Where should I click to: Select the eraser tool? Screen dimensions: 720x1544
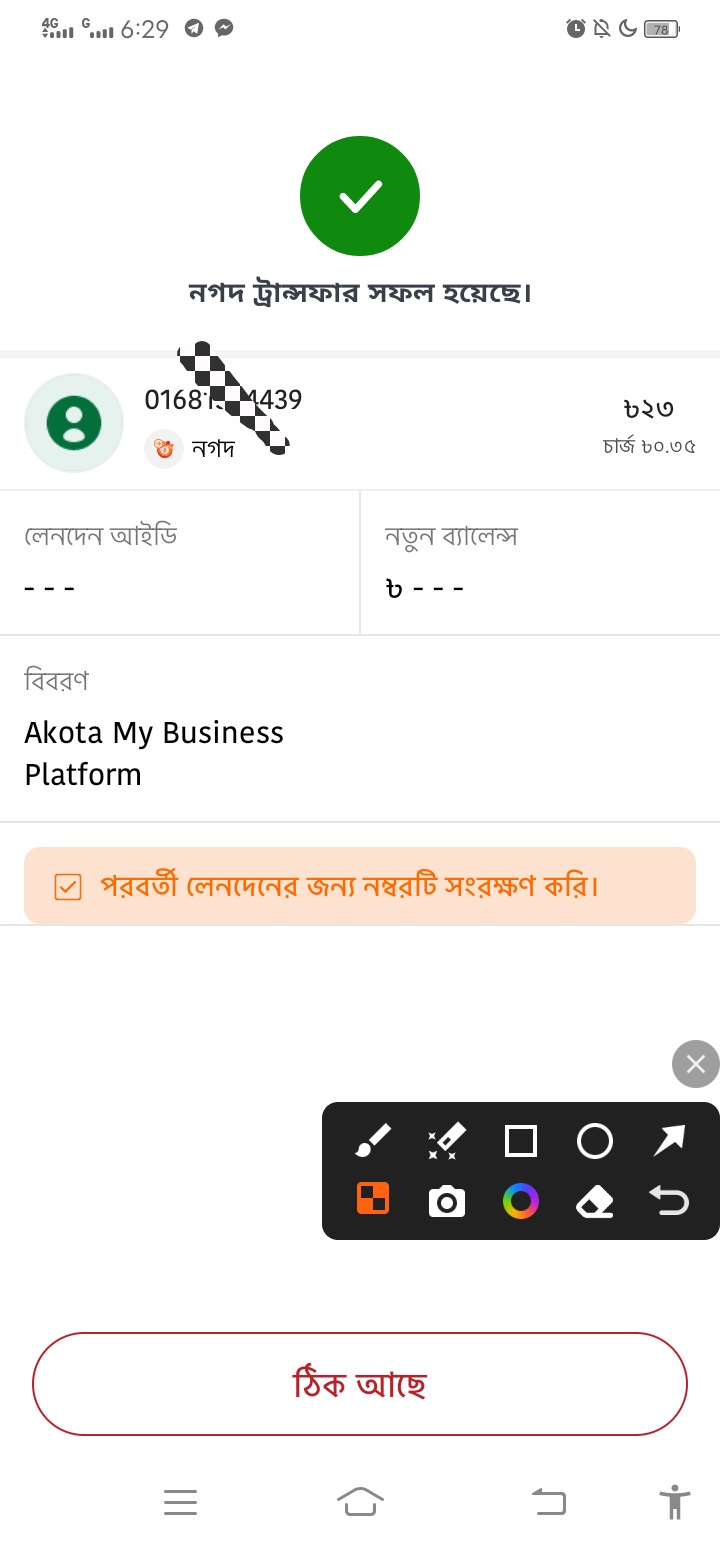(x=595, y=1200)
